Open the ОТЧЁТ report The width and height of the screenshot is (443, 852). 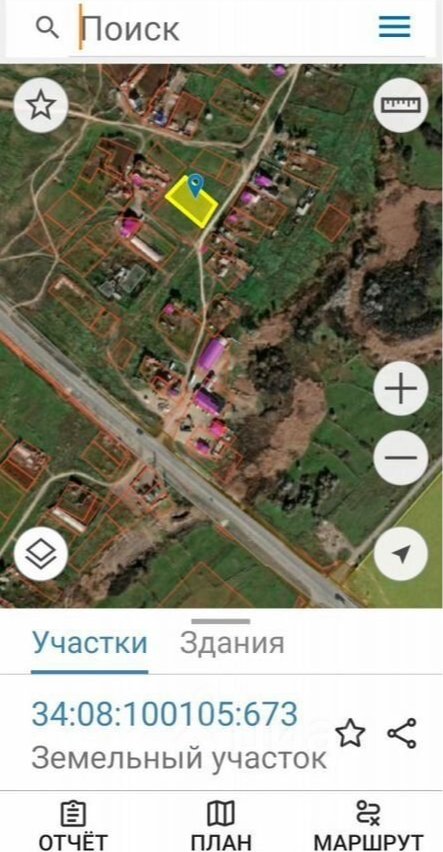73,826
